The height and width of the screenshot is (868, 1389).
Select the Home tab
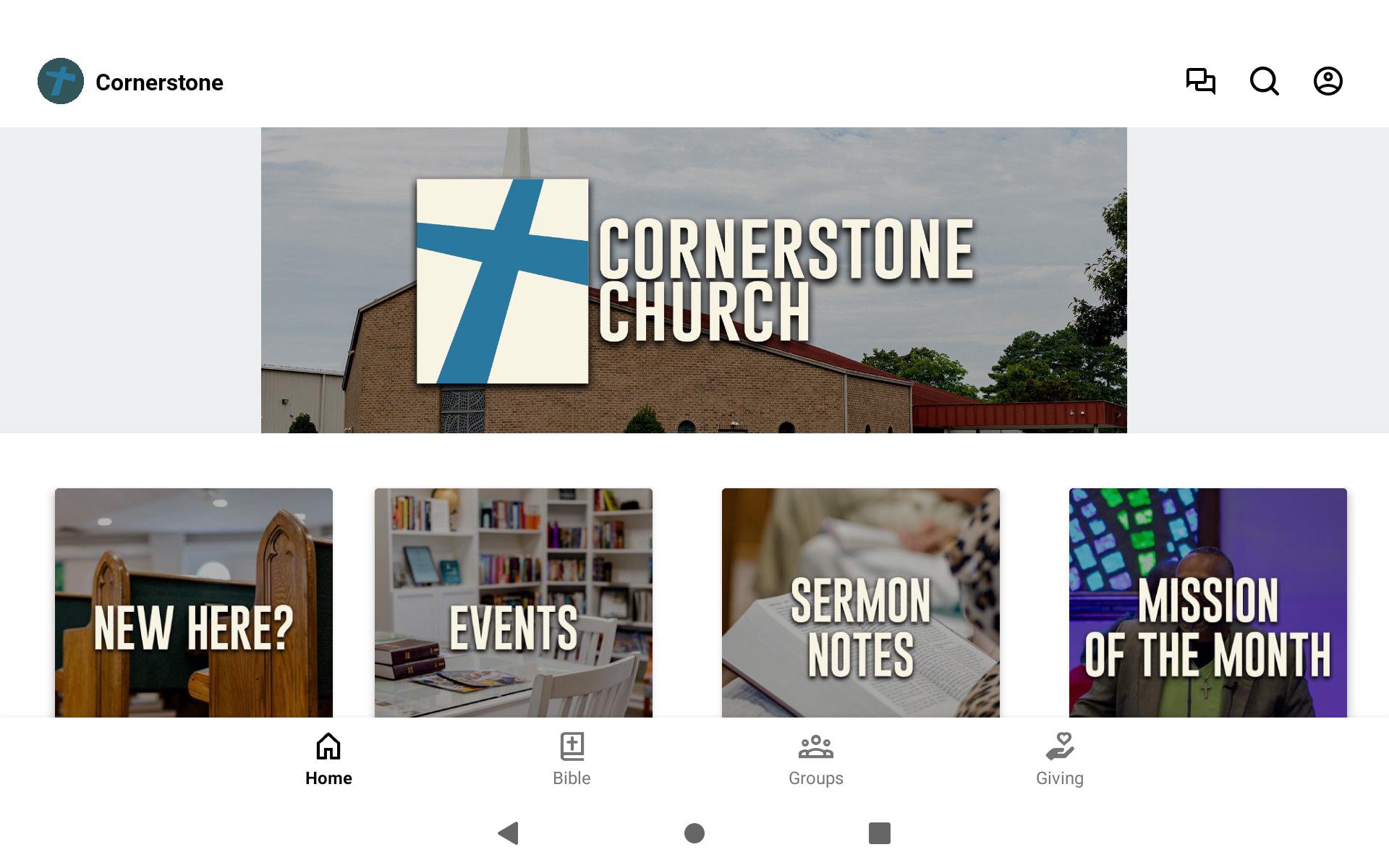point(328,759)
